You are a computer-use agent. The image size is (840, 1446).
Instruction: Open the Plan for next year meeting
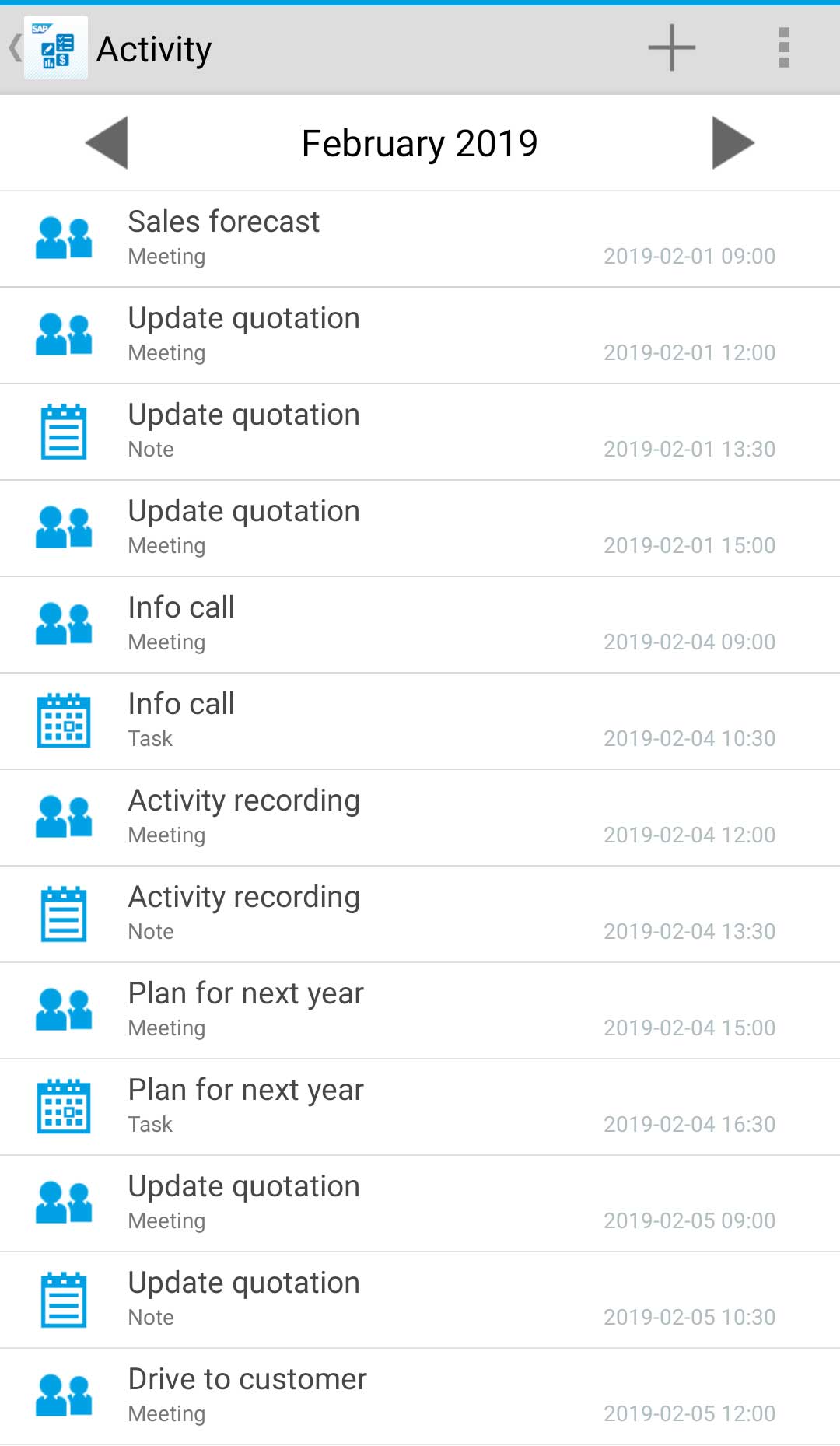pyautogui.click(x=420, y=1011)
